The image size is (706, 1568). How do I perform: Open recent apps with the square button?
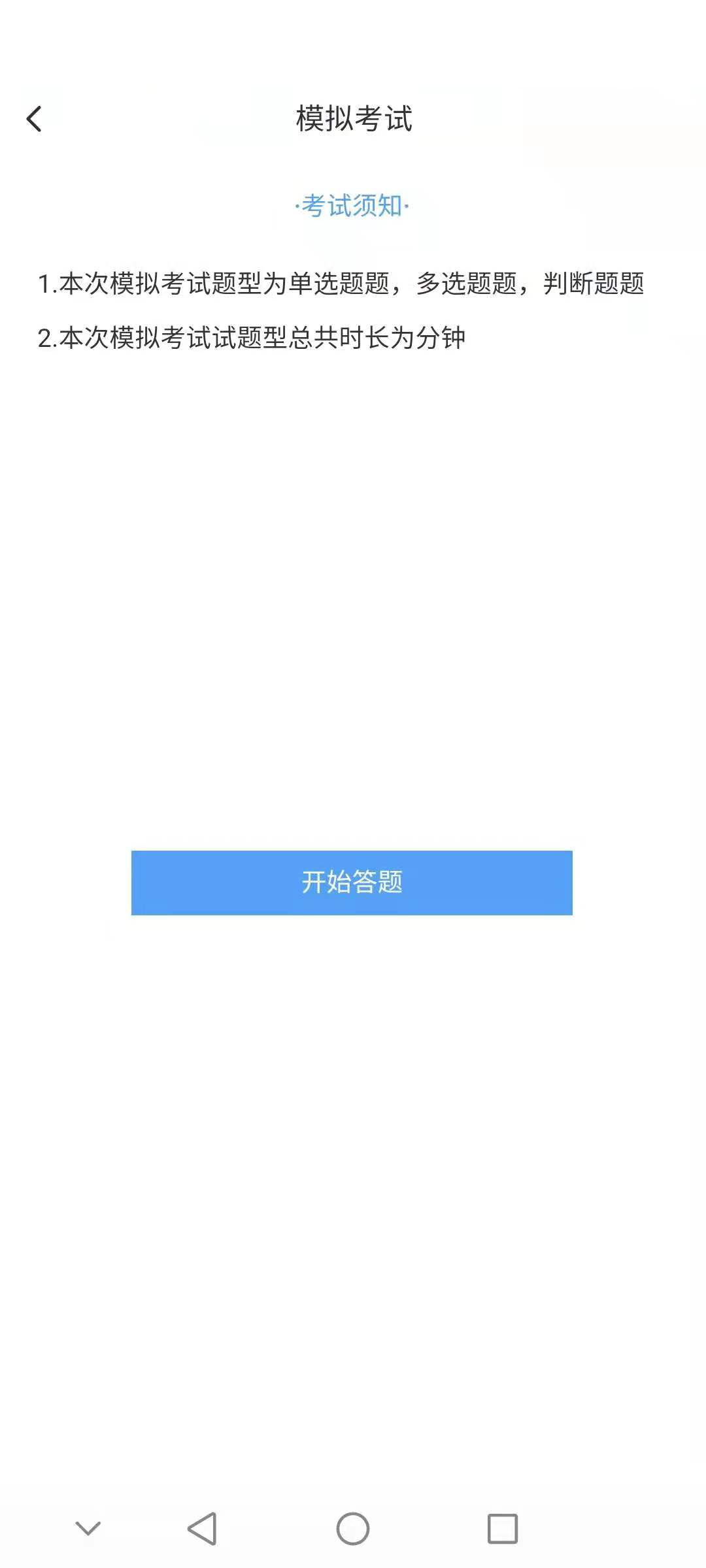pyautogui.click(x=503, y=1529)
